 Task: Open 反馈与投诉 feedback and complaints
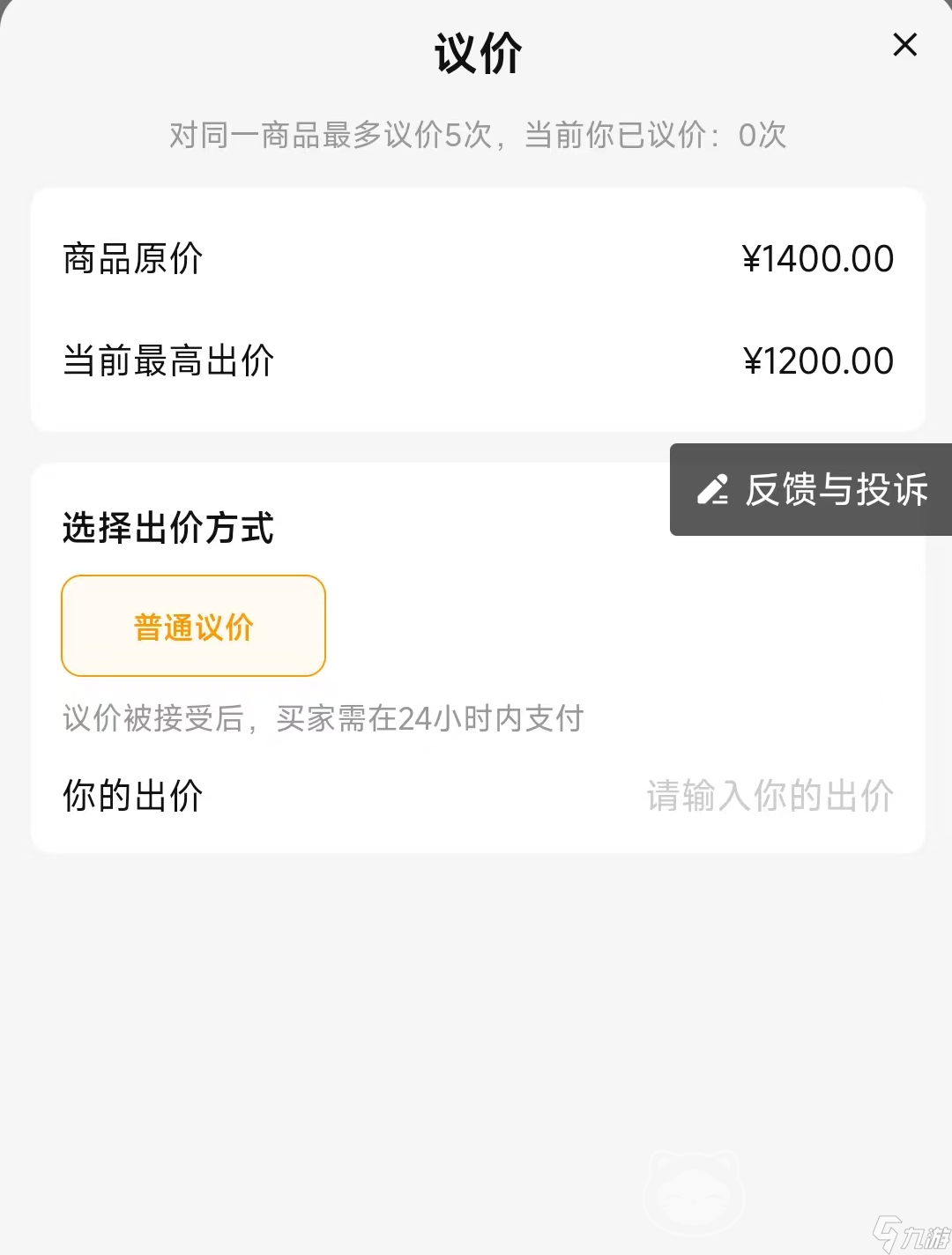pos(812,490)
